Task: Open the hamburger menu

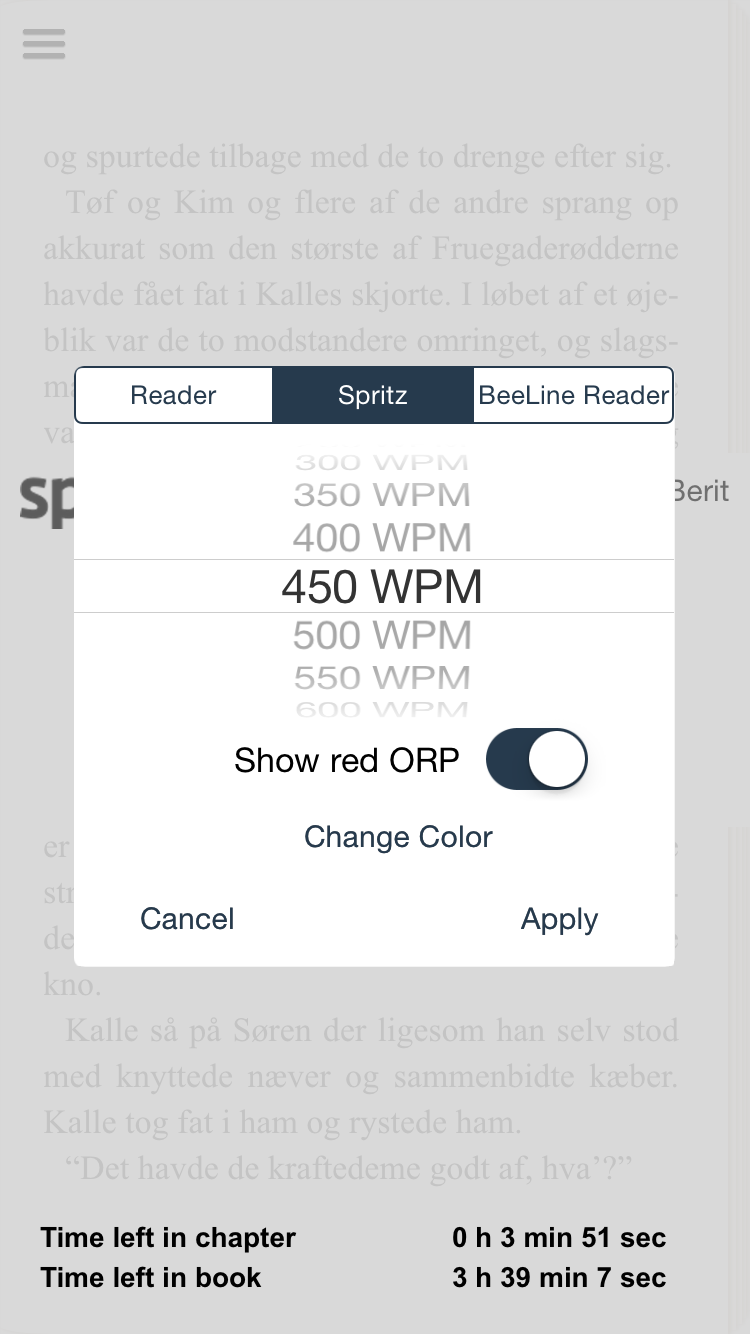Action: pos(44,44)
